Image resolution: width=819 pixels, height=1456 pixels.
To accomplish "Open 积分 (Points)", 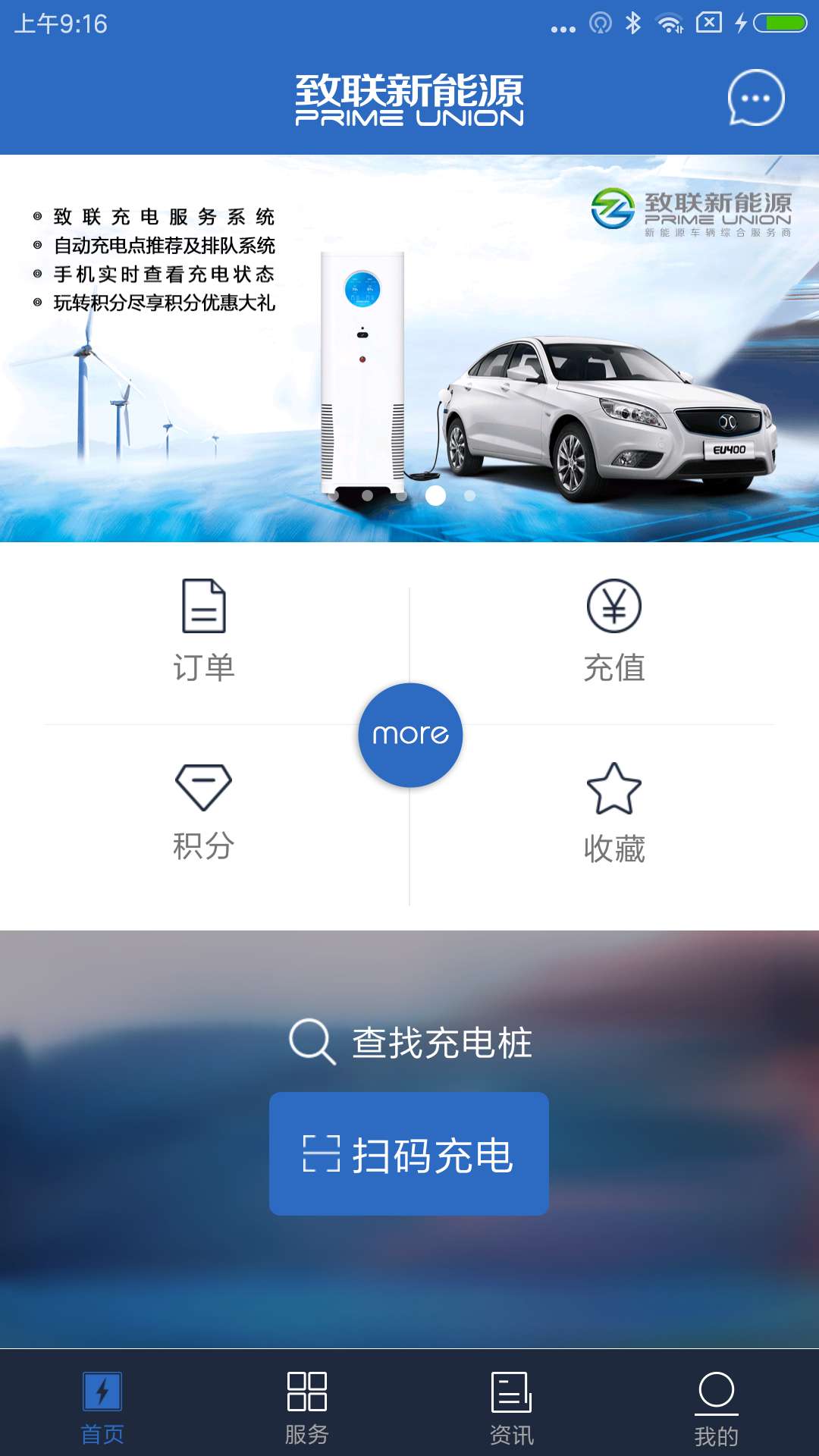I will point(204,813).
